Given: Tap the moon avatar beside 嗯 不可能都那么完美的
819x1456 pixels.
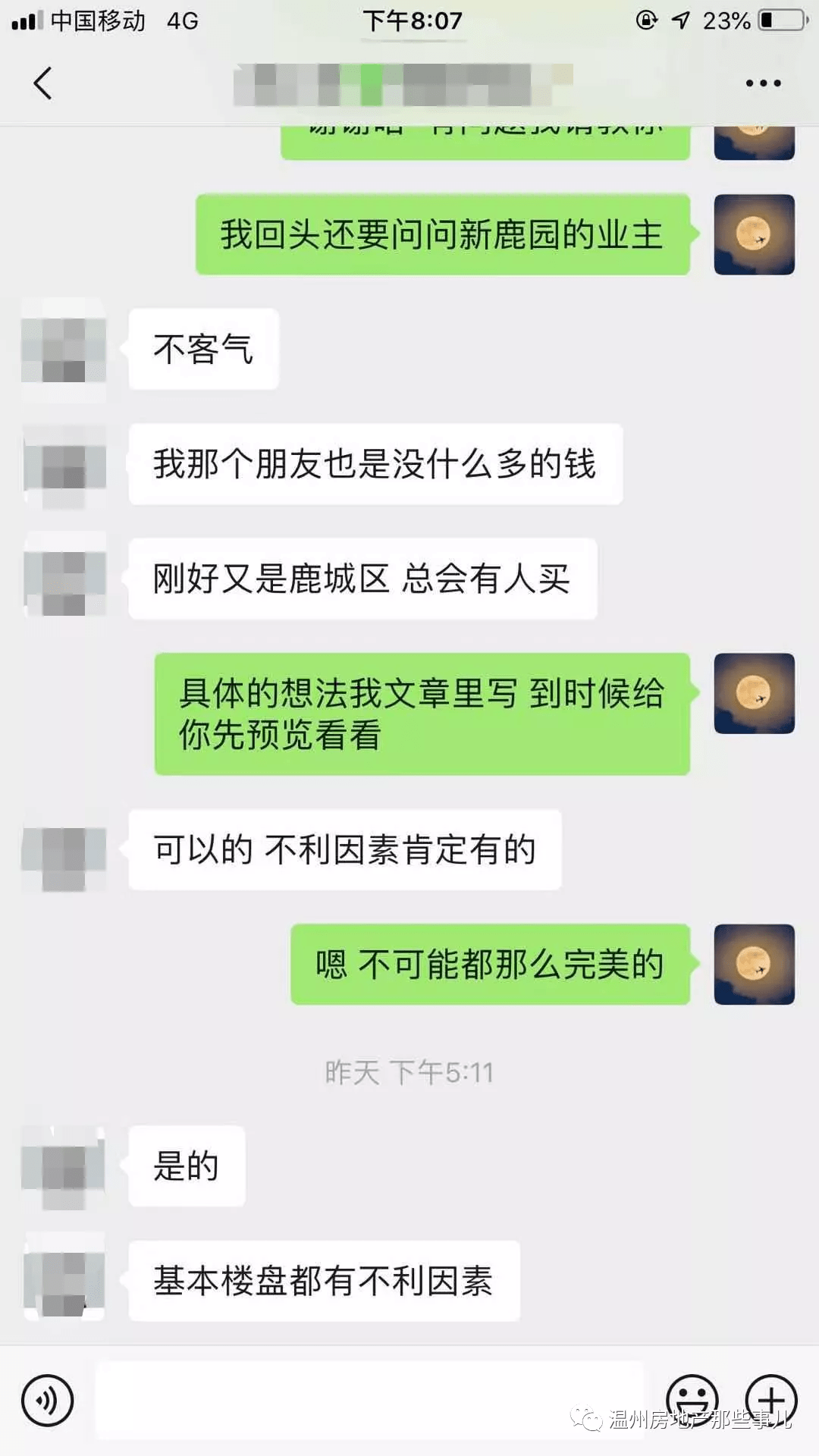Looking at the screenshot, I should click(x=754, y=965).
